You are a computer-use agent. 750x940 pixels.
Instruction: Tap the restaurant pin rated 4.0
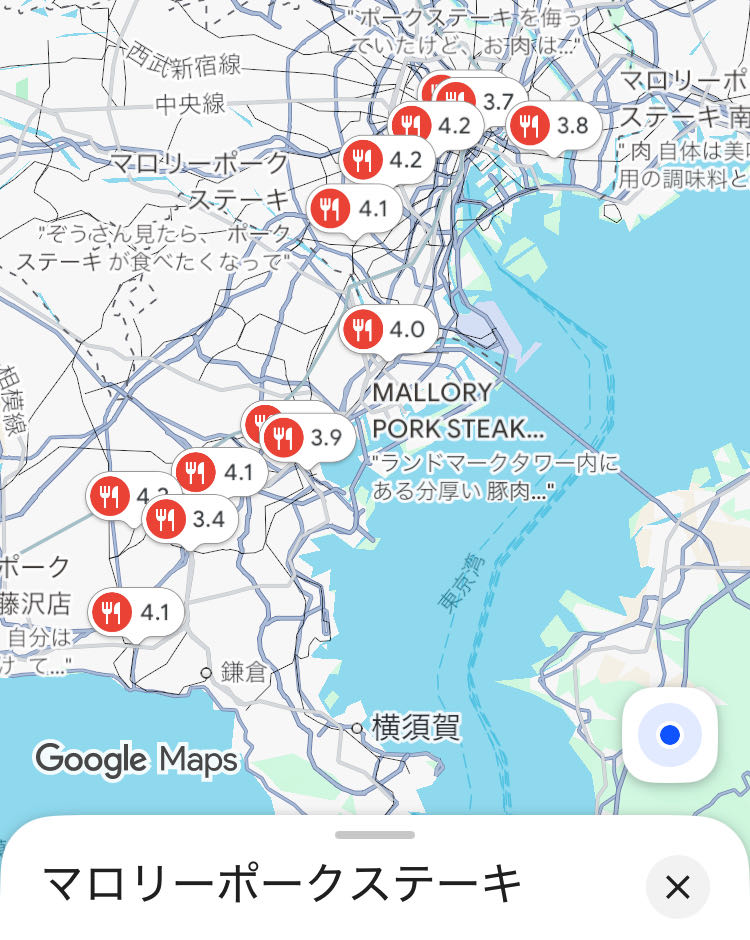[x=388, y=329]
